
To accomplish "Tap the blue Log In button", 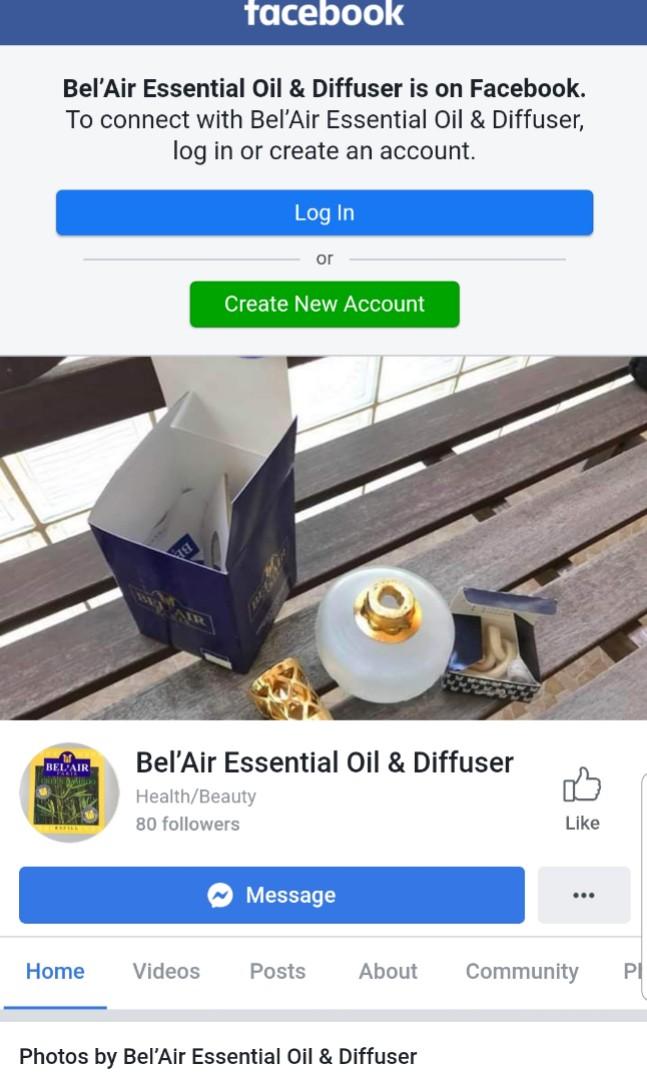I will (324, 213).
